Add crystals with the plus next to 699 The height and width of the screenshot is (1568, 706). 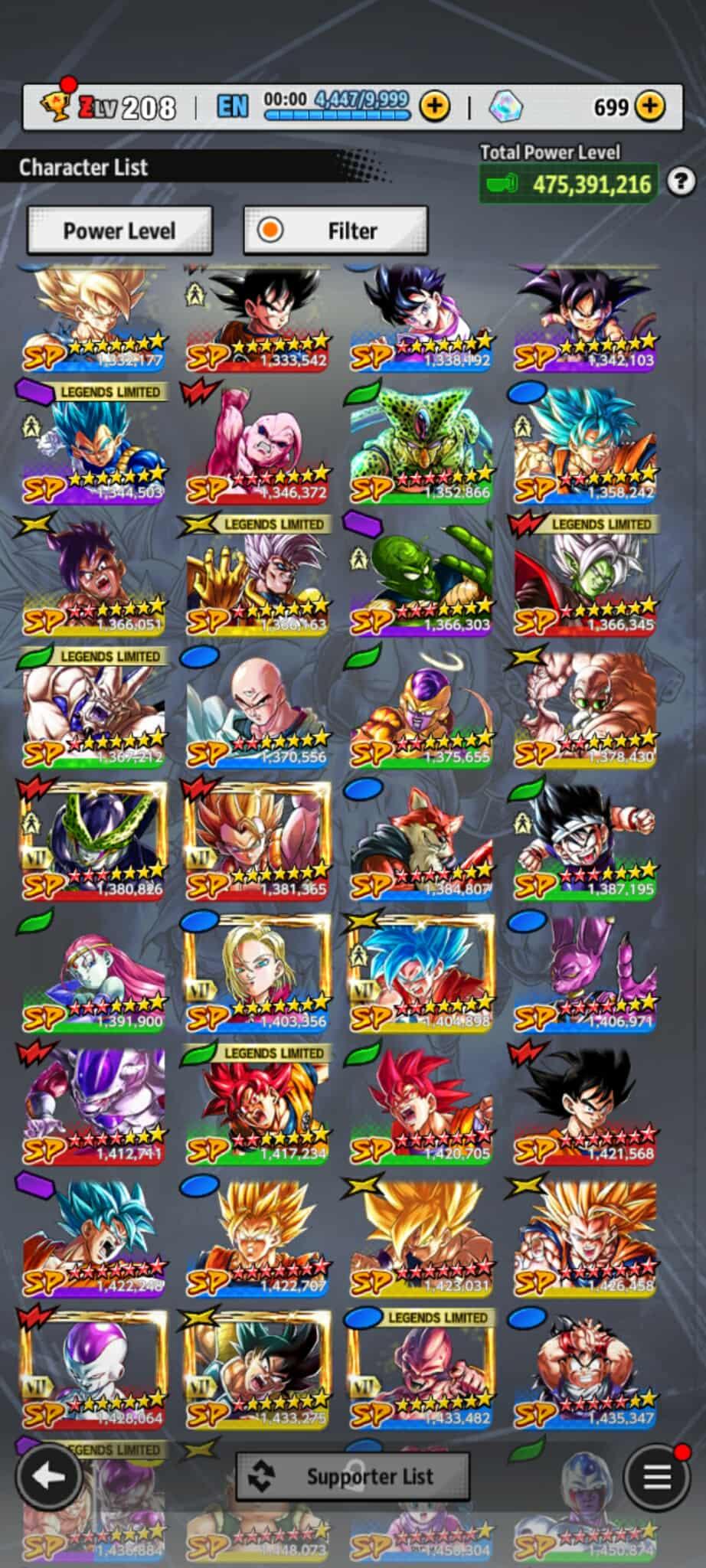tap(650, 106)
